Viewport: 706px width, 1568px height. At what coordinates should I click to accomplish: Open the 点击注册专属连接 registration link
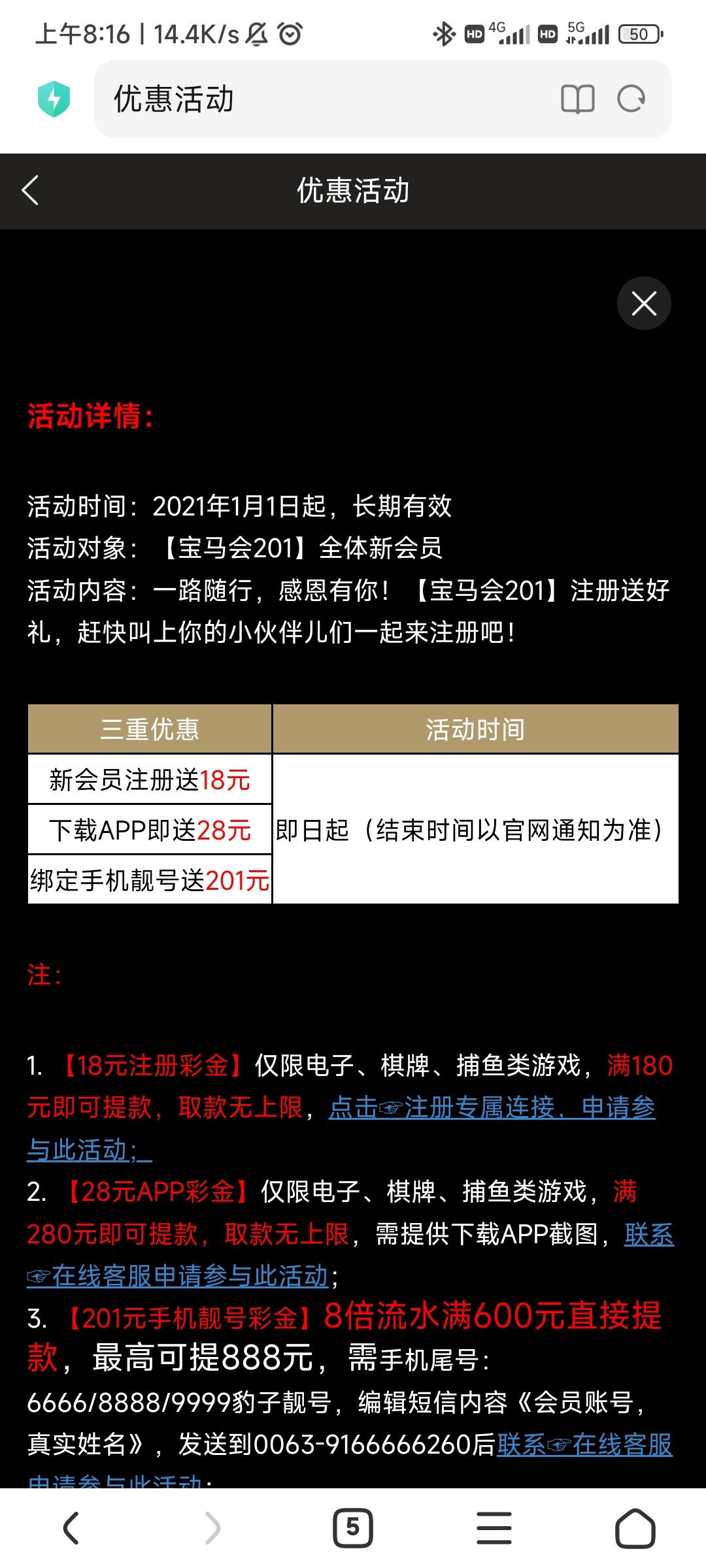pyautogui.click(x=492, y=1108)
